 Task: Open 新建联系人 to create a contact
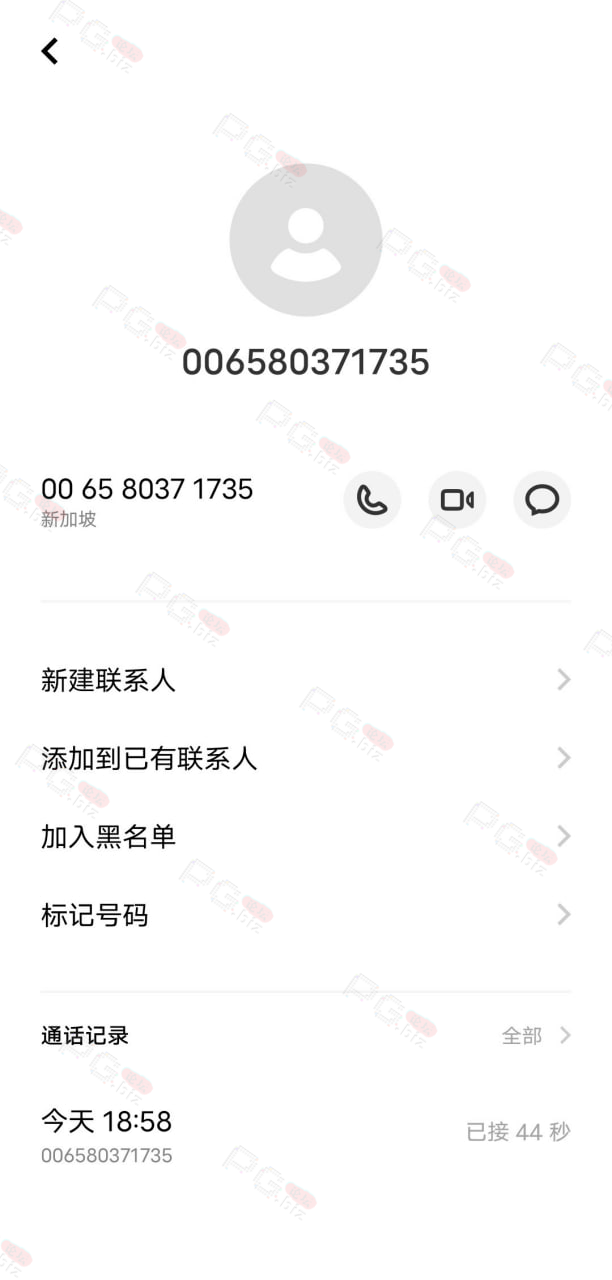(x=306, y=681)
